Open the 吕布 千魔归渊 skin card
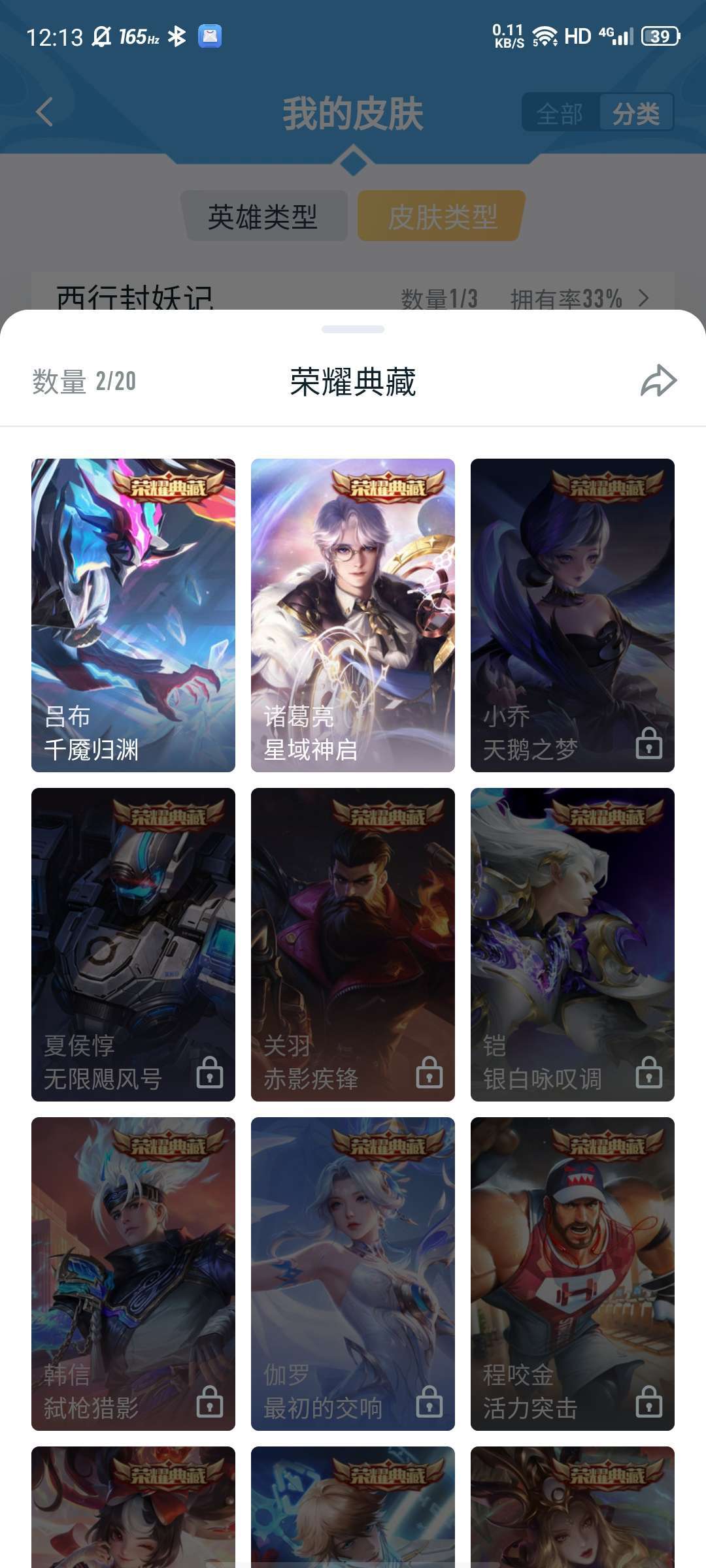 click(x=133, y=615)
